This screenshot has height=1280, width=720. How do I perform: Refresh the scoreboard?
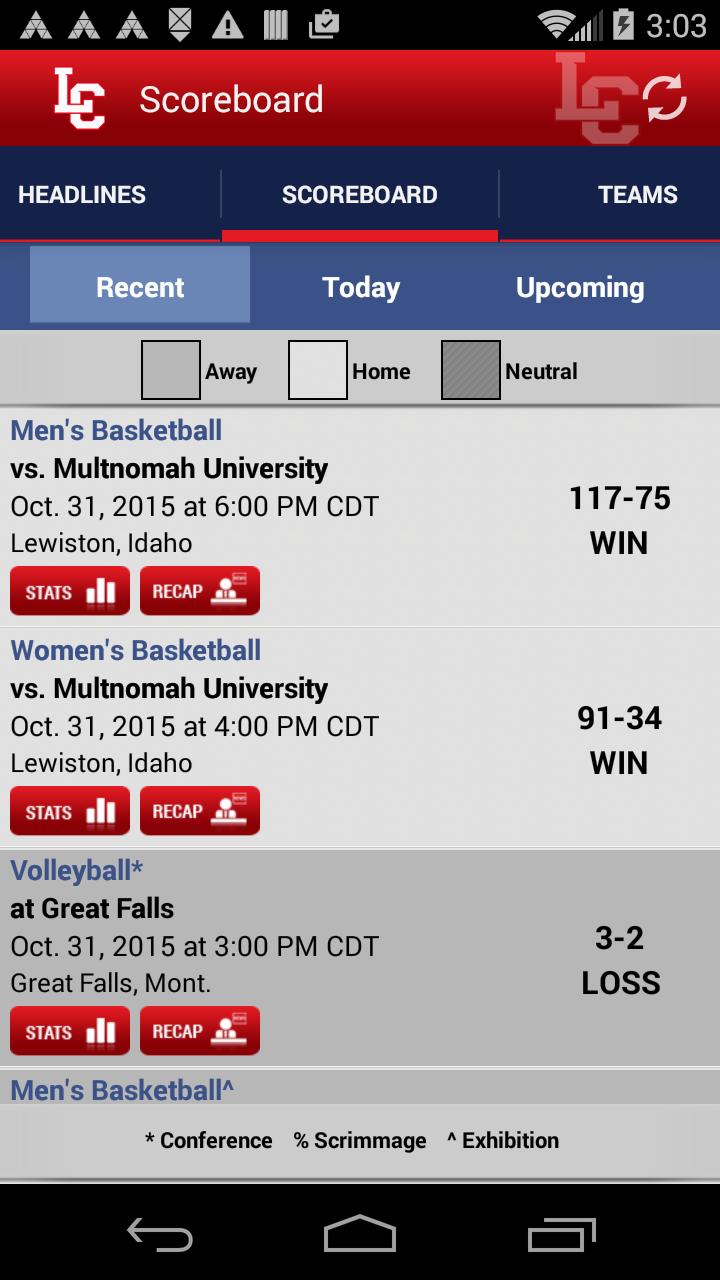664,98
